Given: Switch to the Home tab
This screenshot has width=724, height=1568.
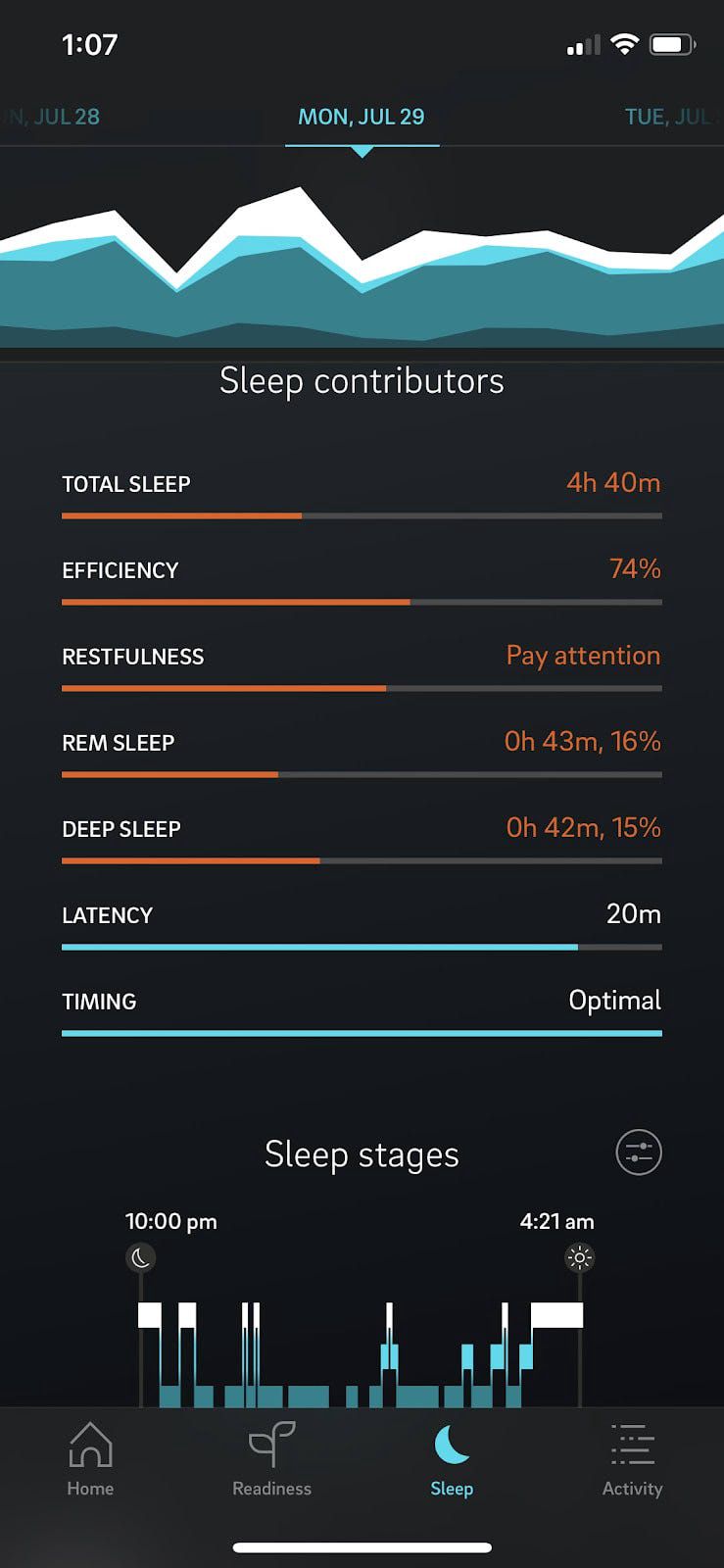Looking at the screenshot, I should (x=90, y=1458).
